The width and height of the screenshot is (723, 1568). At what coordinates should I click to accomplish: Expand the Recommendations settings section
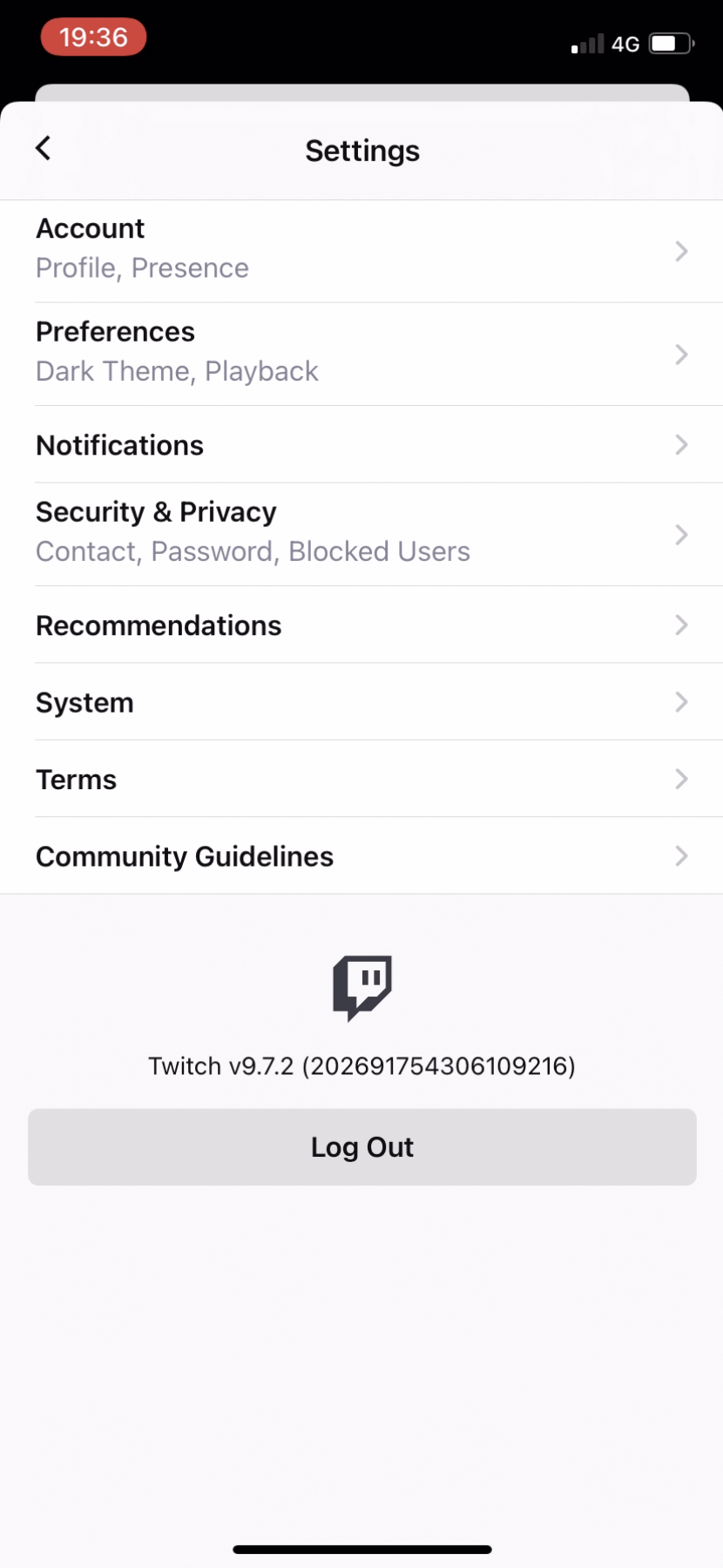pyautogui.click(x=361, y=625)
